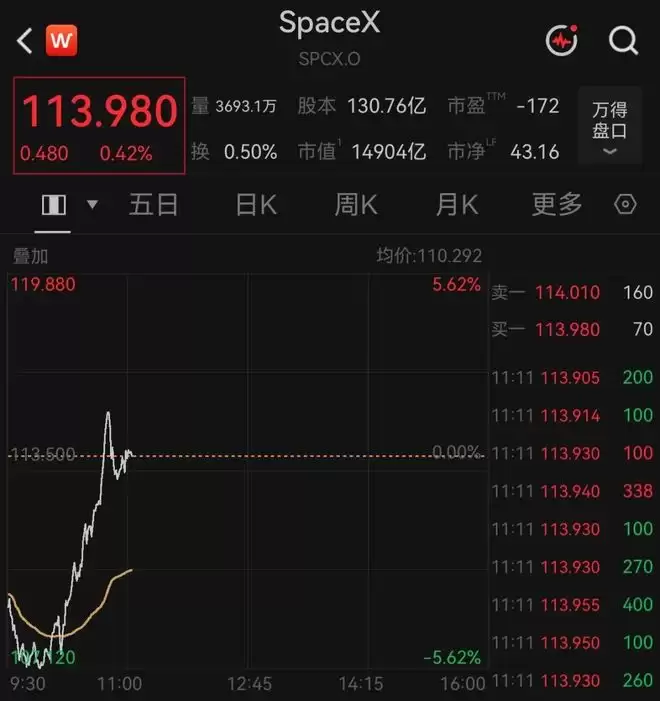Go back using the top-left arrow

(25, 41)
